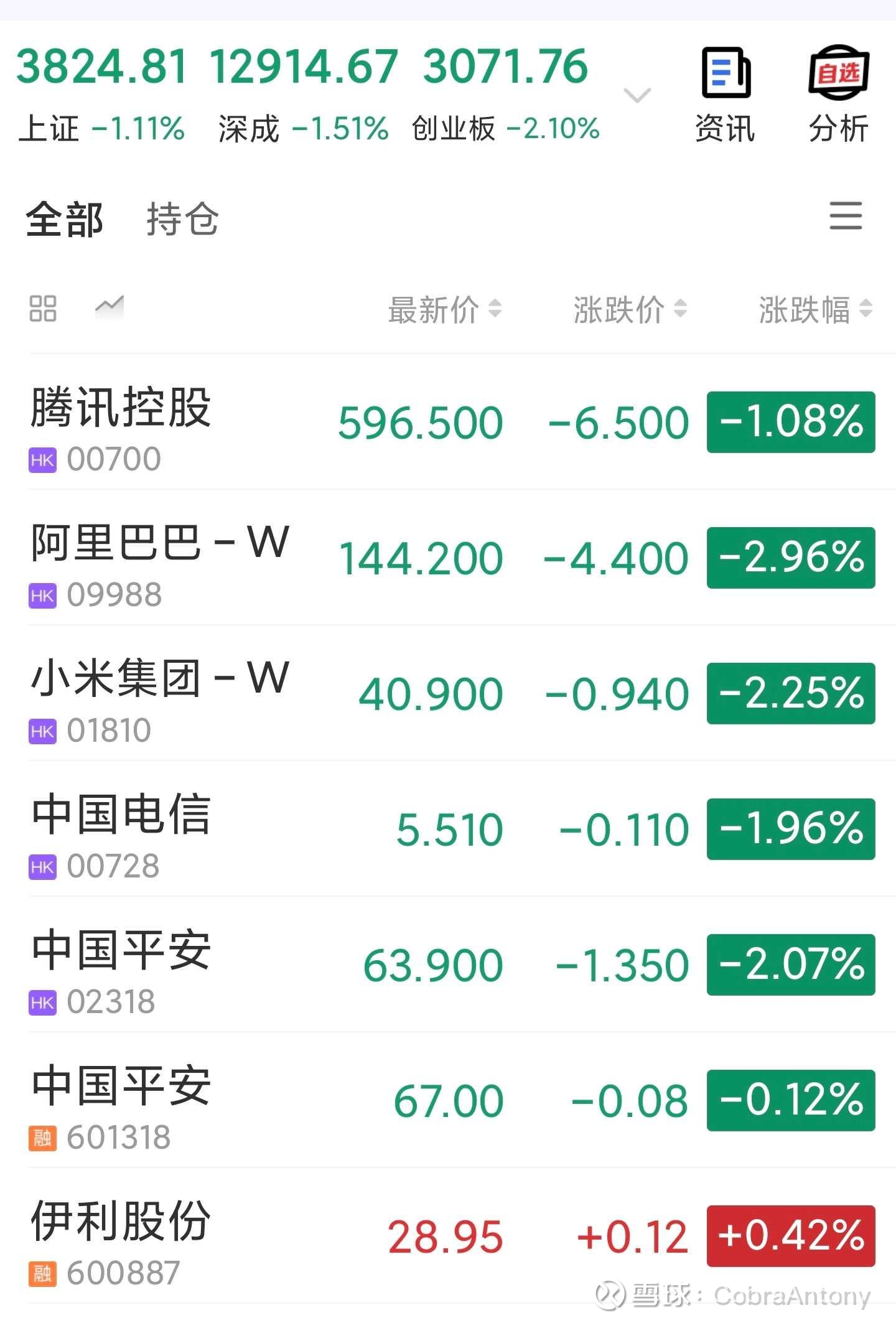Image resolution: width=896 pixels, height=1323 pixels.
Task: Select the 全部 tab
Action: click(x=64, y=219)
